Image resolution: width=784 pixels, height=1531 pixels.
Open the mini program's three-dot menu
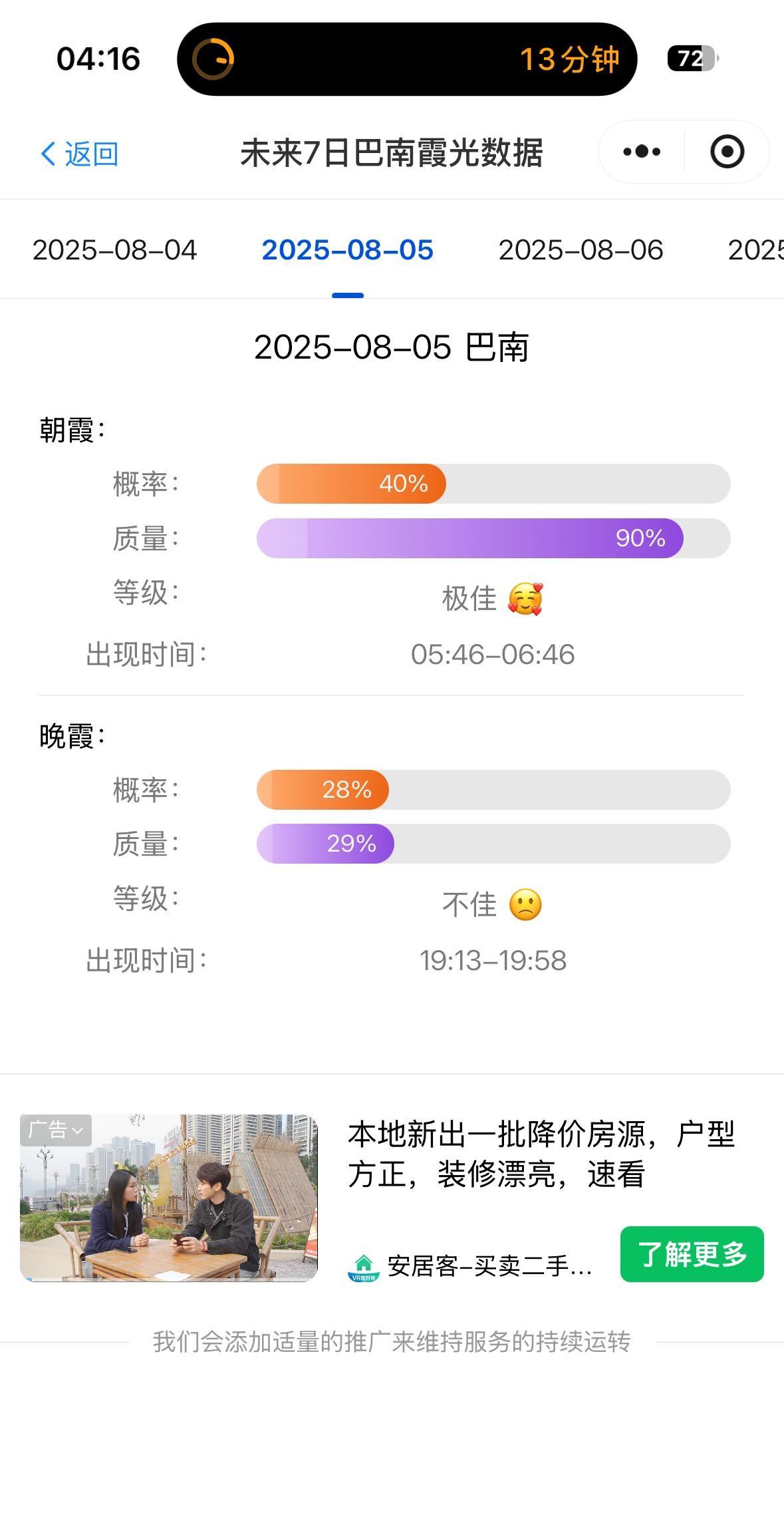coord(642,152)
